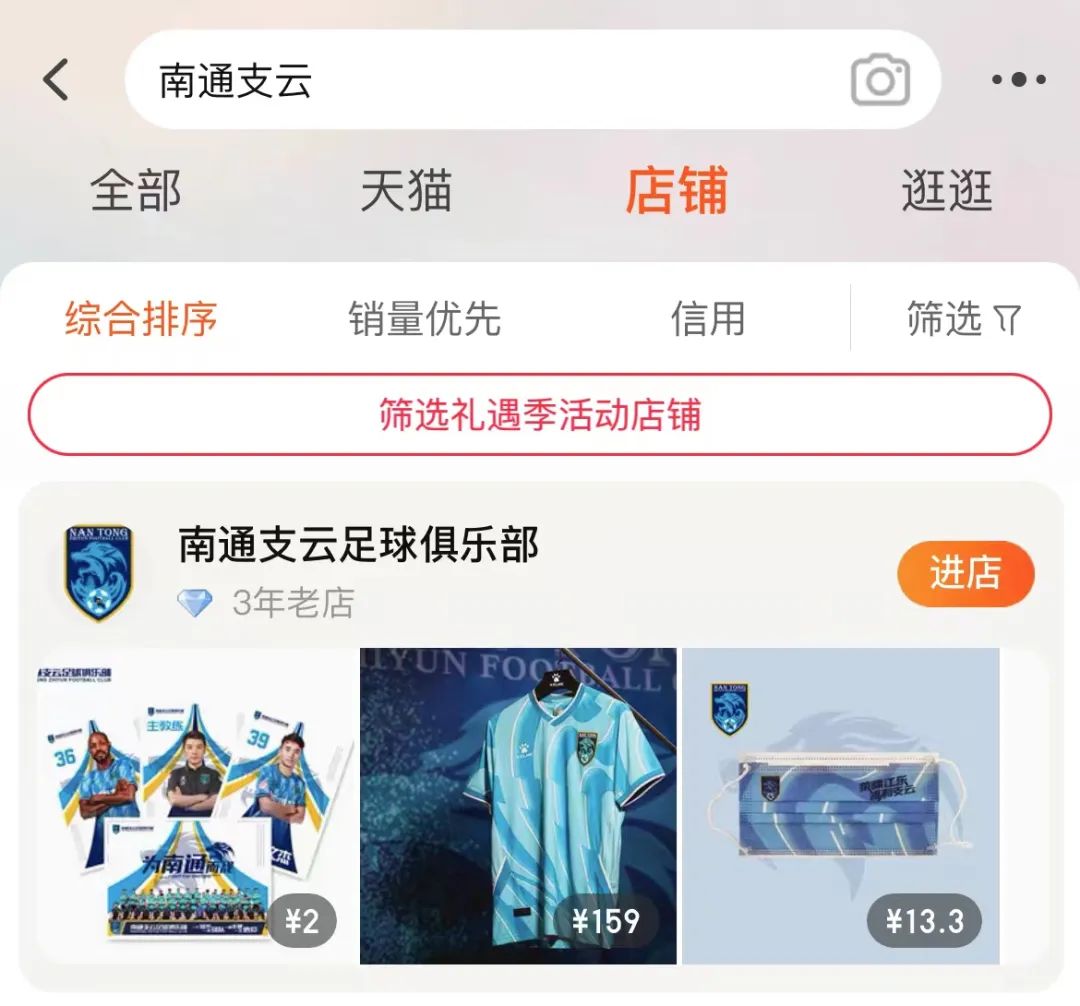Image resolution: width=1080 pixels, height=1006 pixels.
Task: Open the three-dot overflow menu
Action: (1018, 80)
